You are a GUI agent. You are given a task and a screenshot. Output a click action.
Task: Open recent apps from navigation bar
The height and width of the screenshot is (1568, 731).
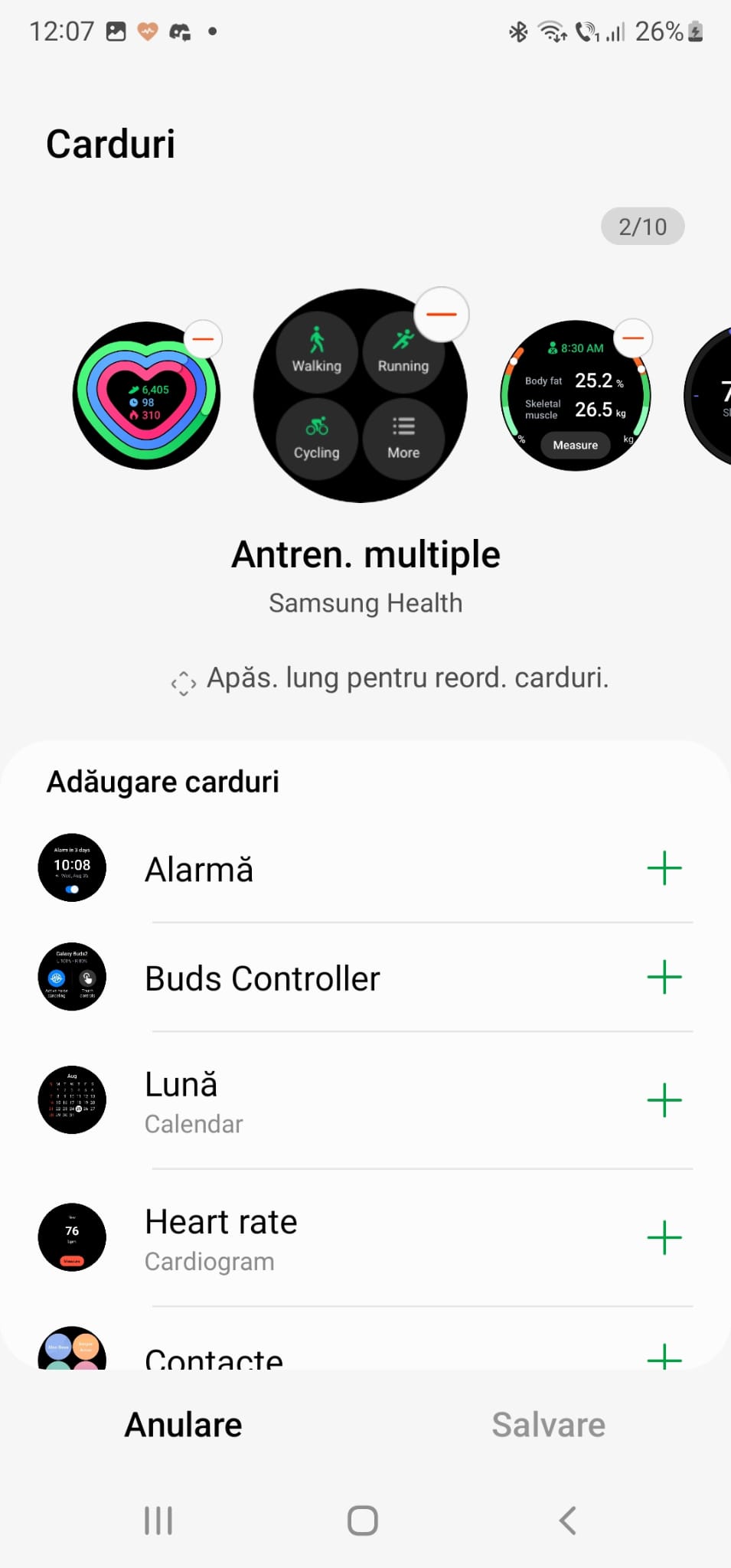pos(158,1521)
